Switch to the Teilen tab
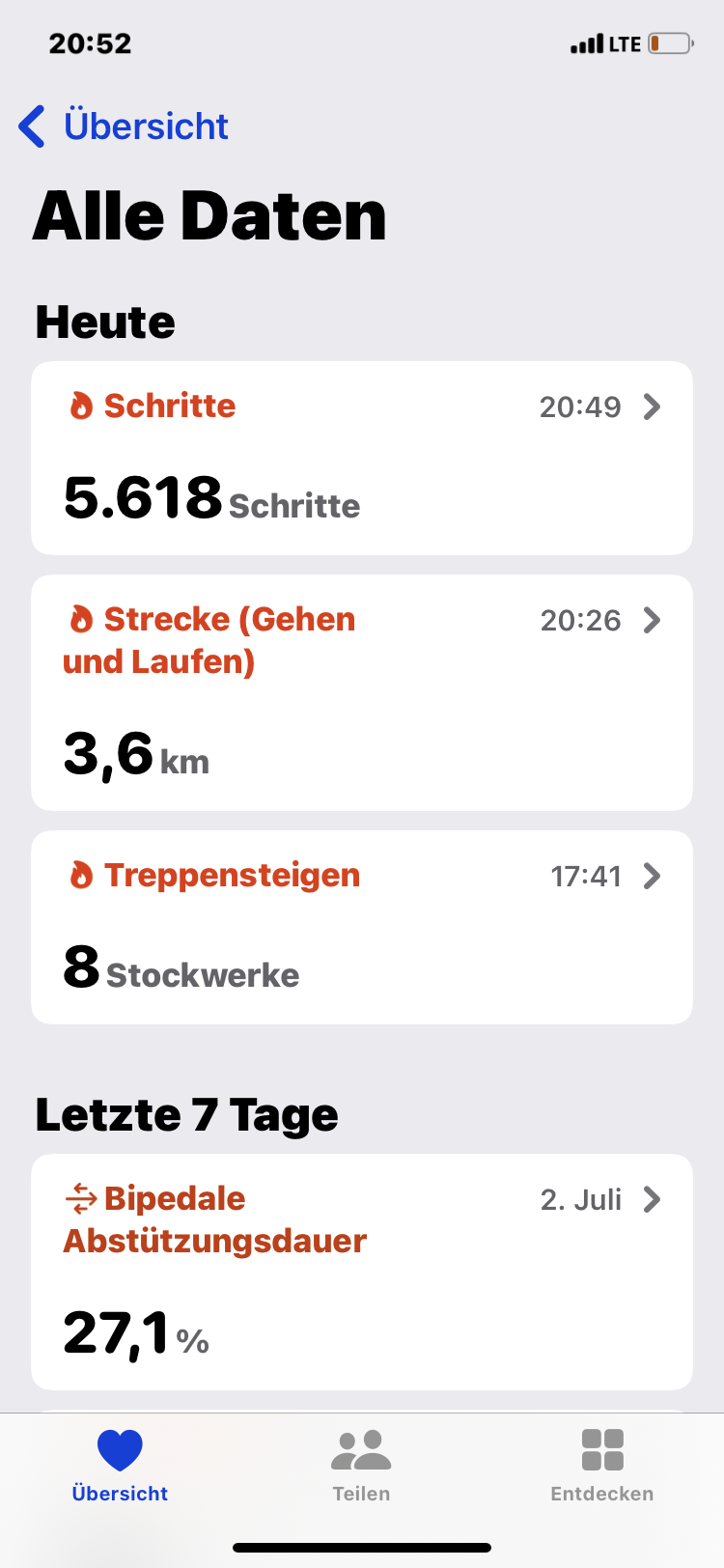Screen dimensions: 724x1568 [x=361, y=1466]
